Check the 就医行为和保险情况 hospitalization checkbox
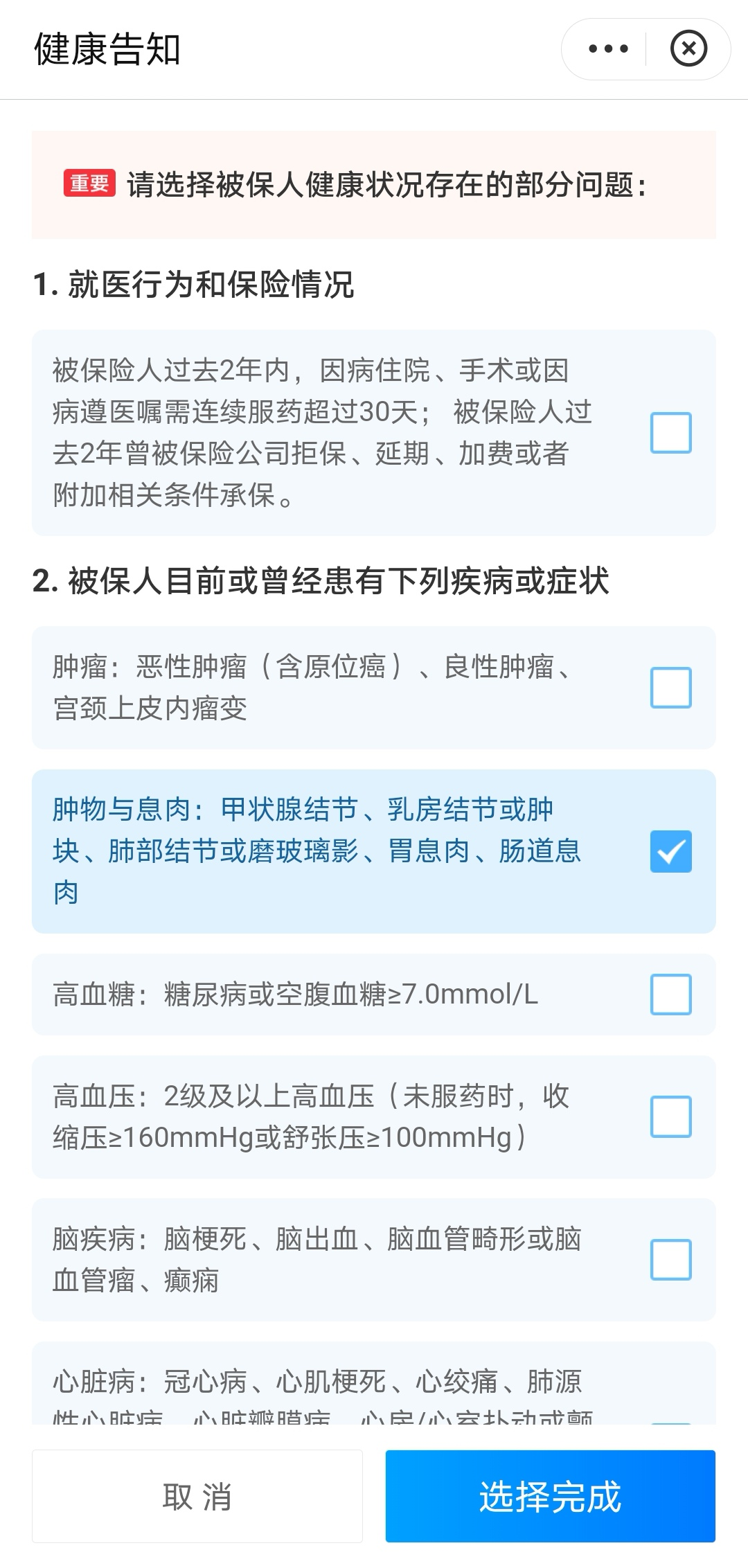The width and height of the screenshot is (748, 1568). coord(670,433)
